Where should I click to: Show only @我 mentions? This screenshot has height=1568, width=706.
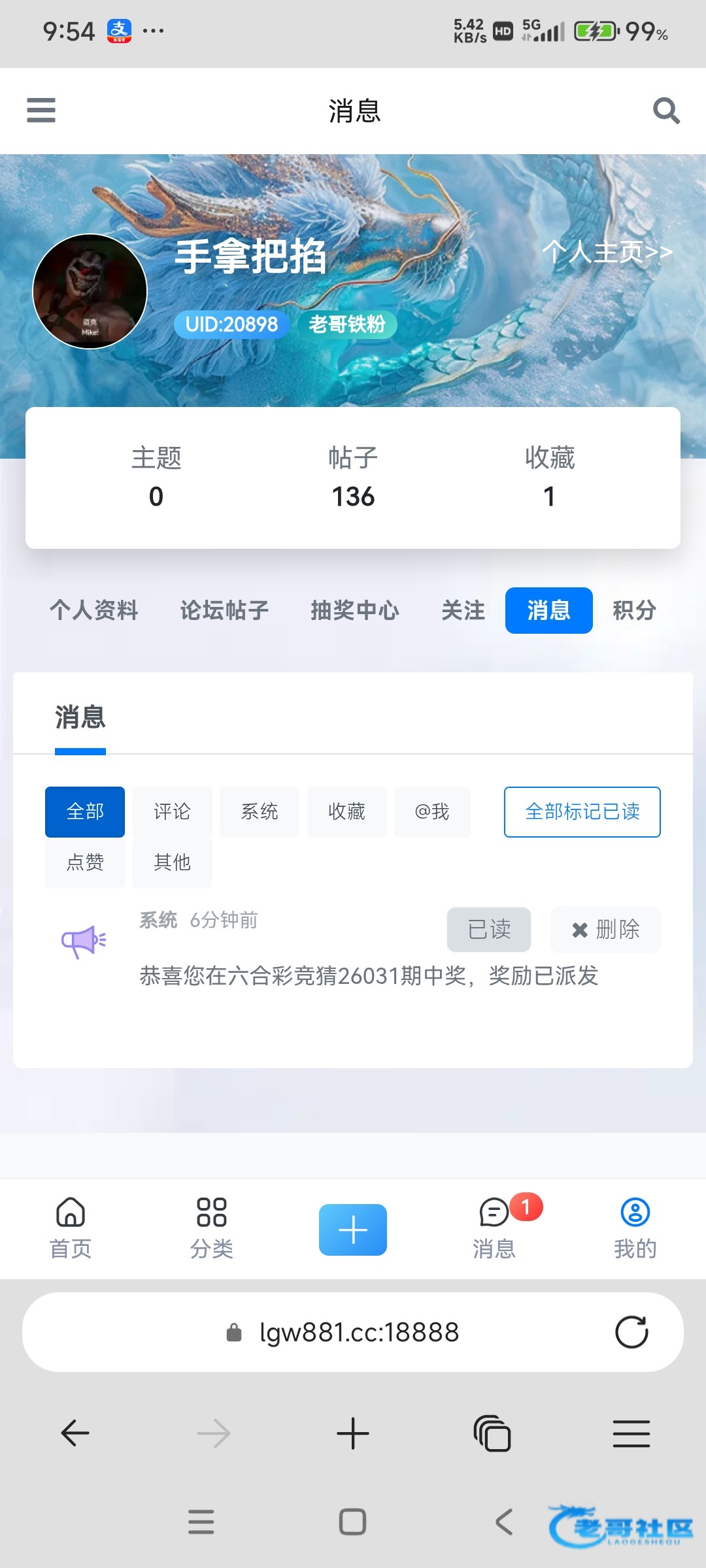point(432,811)
